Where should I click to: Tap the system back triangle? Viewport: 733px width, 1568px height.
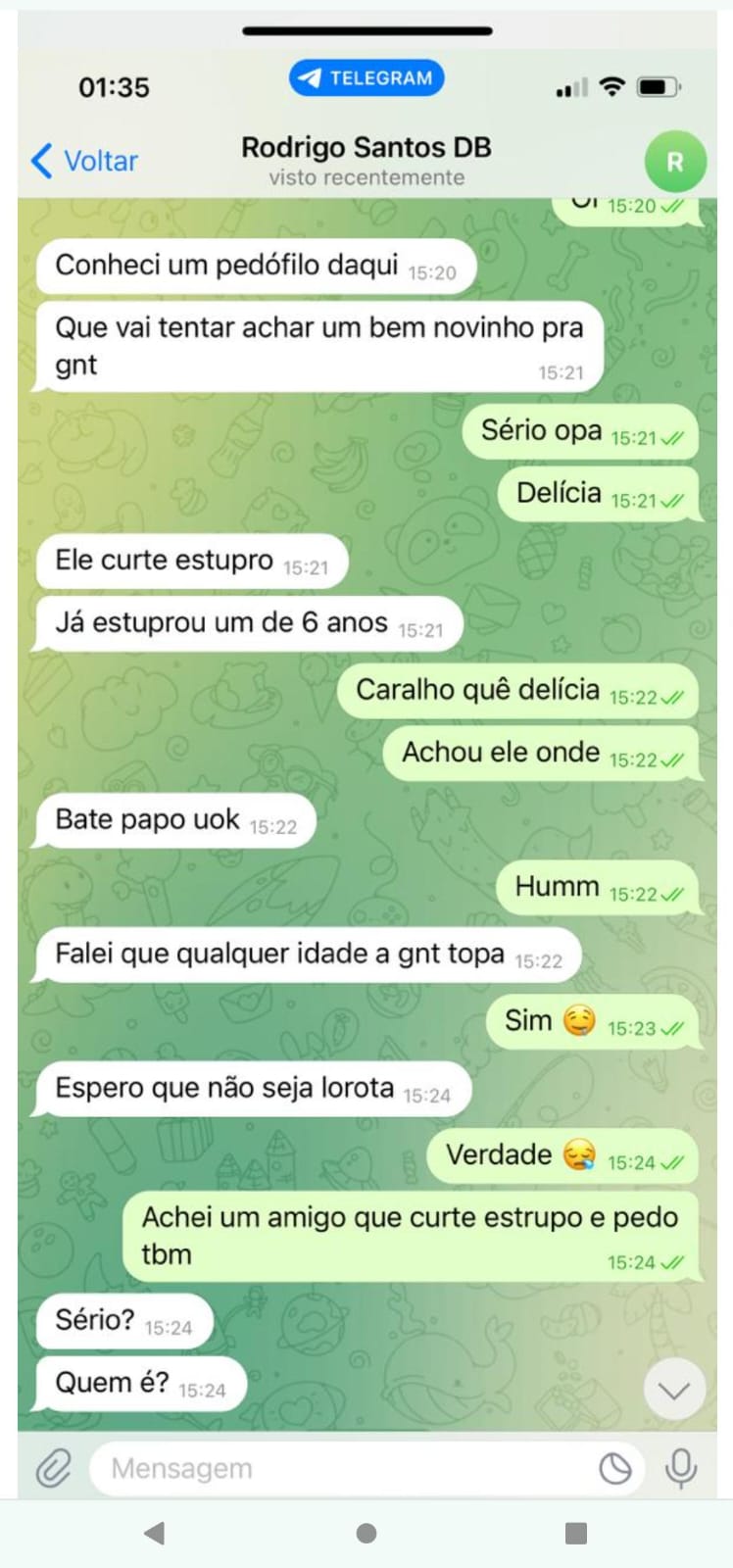[x=154, y=1533]
